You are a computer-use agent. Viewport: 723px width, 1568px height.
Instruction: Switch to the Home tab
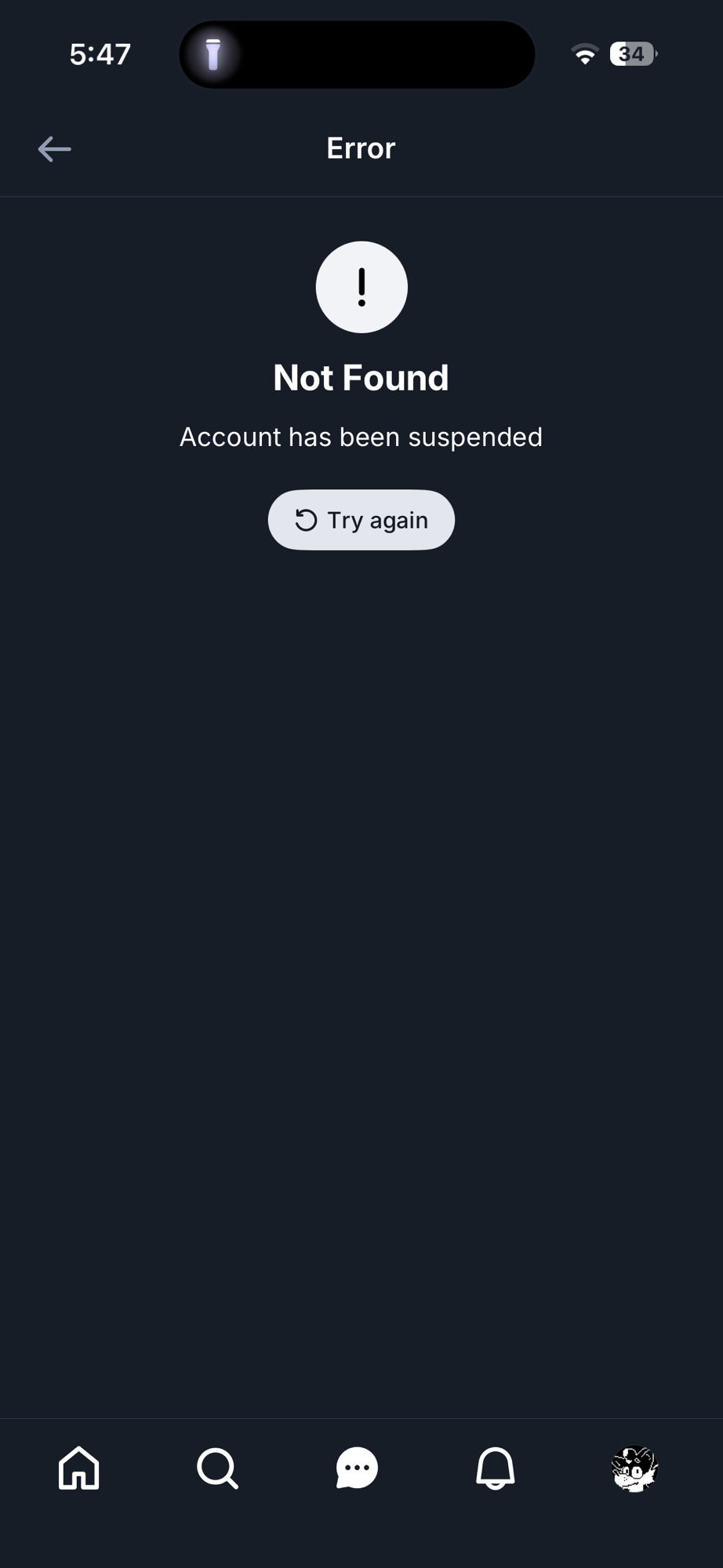79,1468
